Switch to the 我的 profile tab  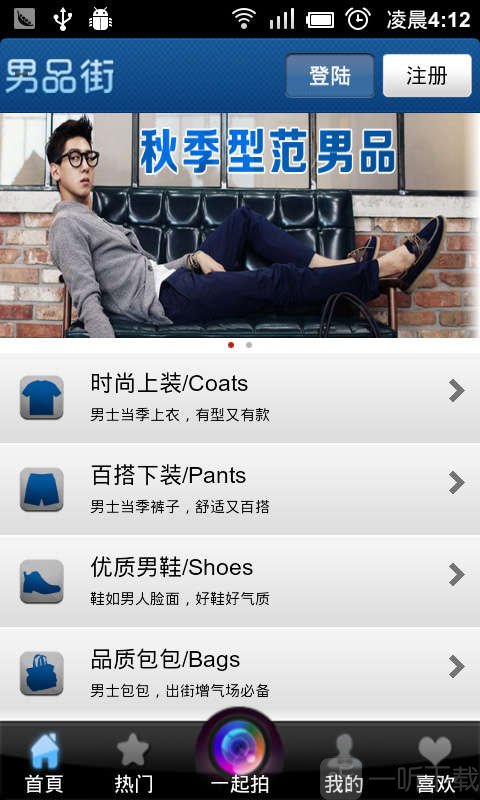(344, 762)
